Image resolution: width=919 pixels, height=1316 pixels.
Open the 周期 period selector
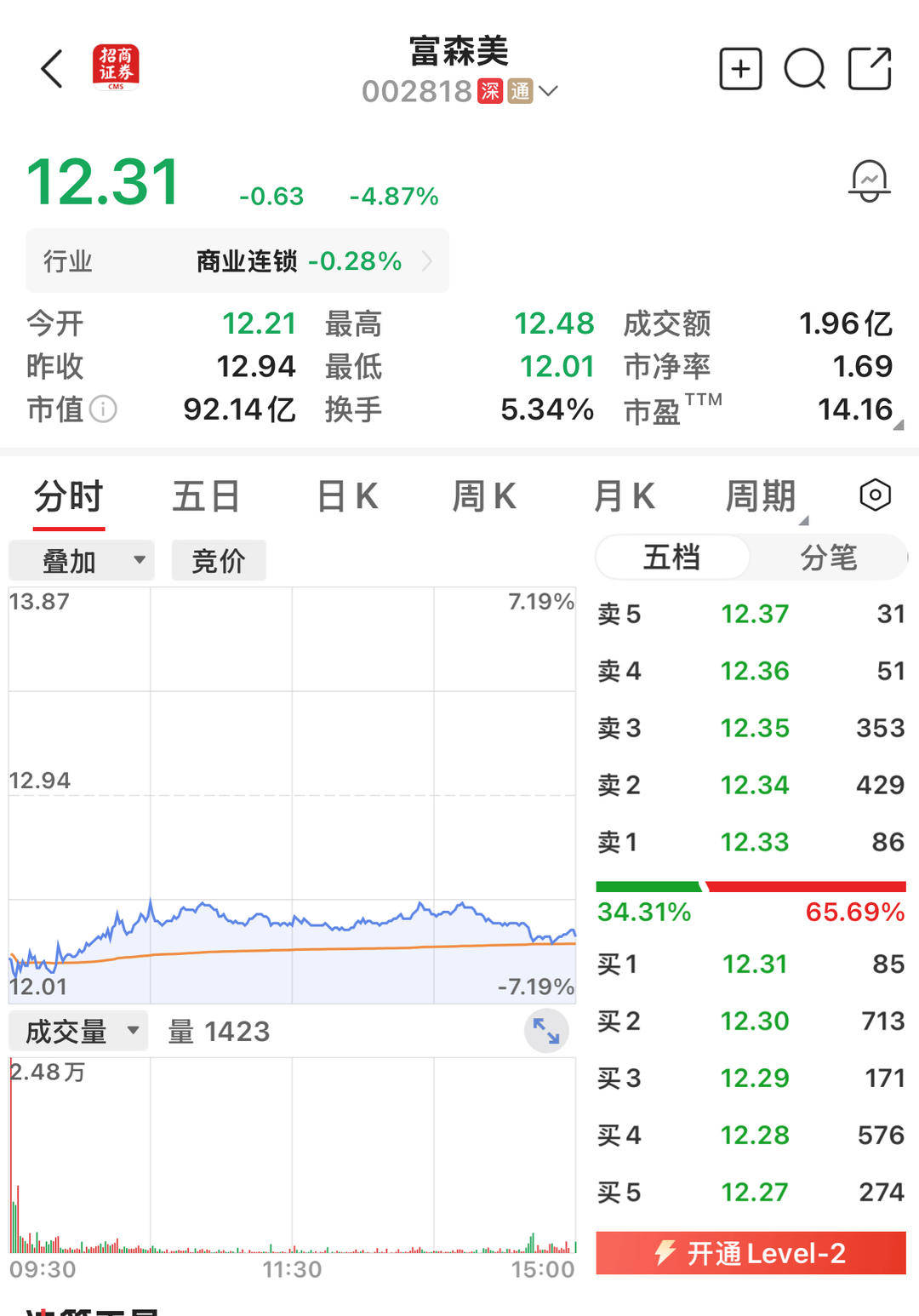[x=762, y=496]
